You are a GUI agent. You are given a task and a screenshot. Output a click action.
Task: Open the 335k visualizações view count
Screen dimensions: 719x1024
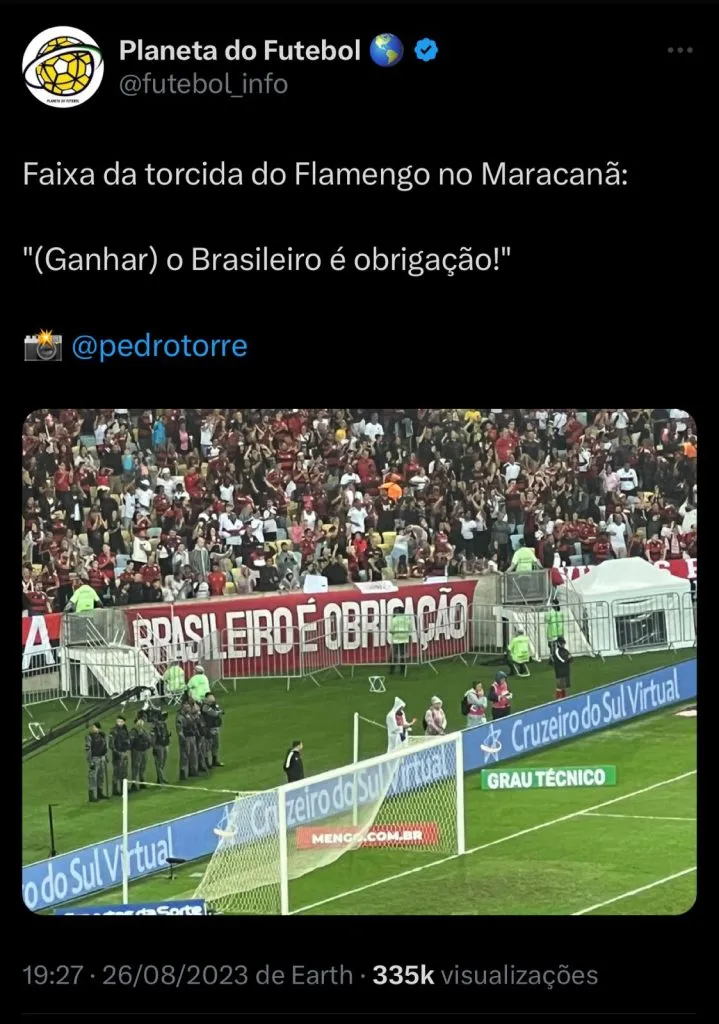[x=485, y=975]
